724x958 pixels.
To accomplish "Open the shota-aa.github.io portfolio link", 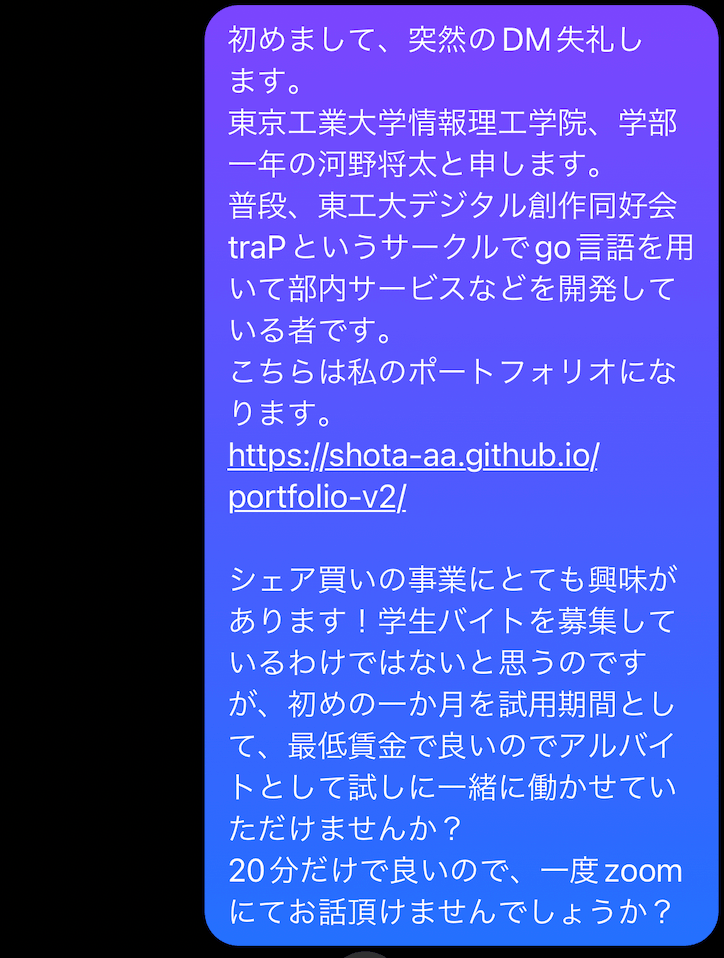I will point(412,456).
